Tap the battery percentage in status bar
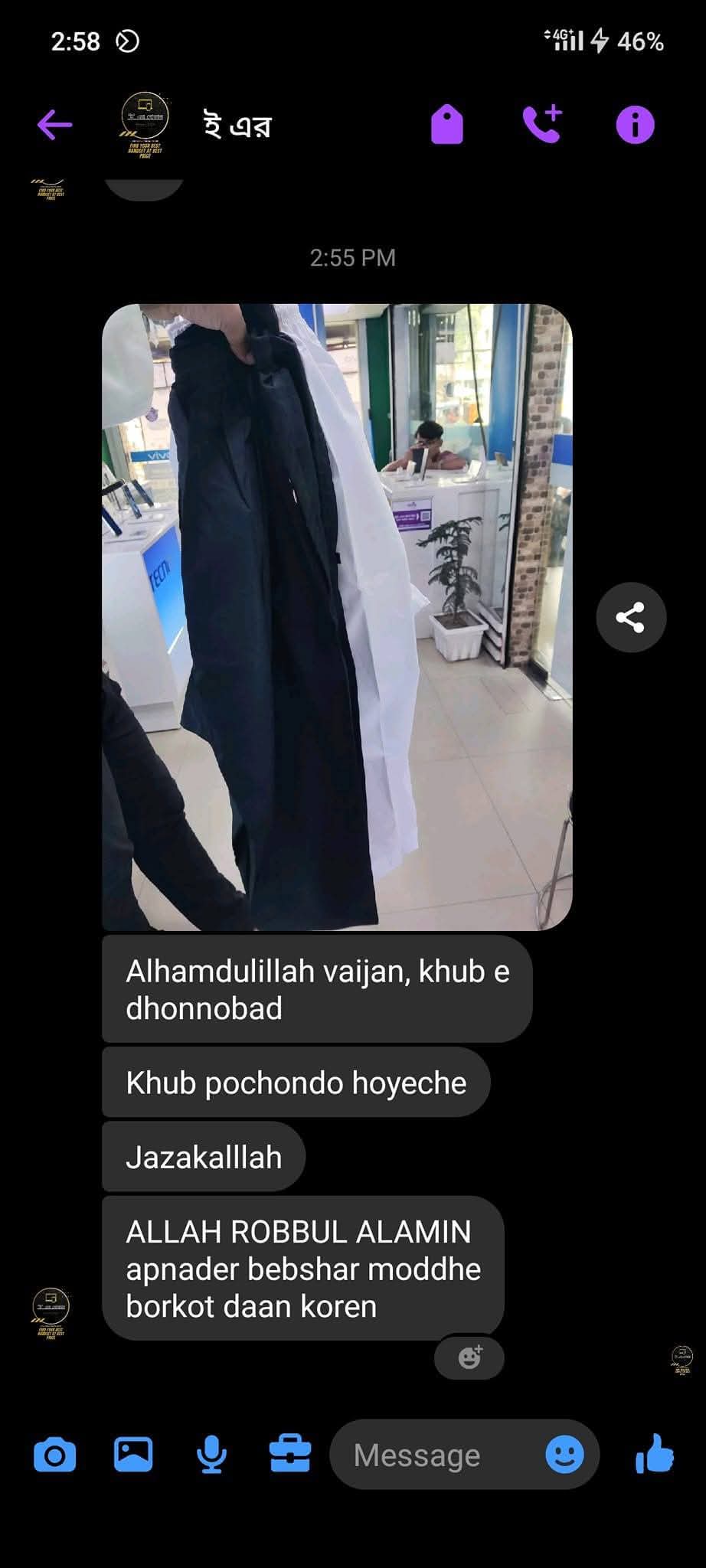Screen dimensions: 706x1568 pos(642,42)
